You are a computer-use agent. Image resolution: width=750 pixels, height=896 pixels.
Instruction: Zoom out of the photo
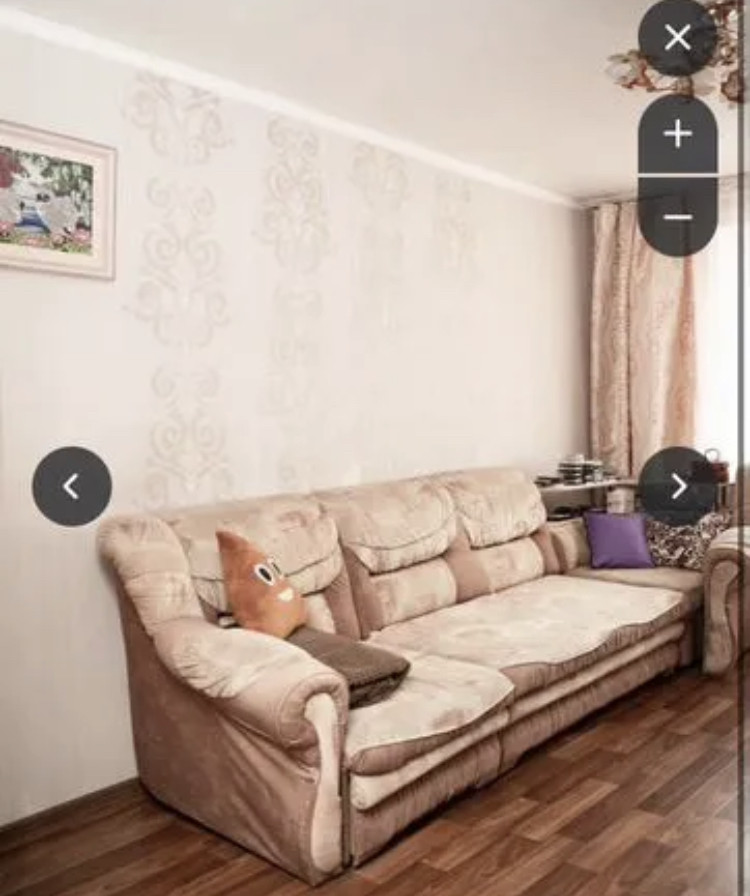[678, 217]
